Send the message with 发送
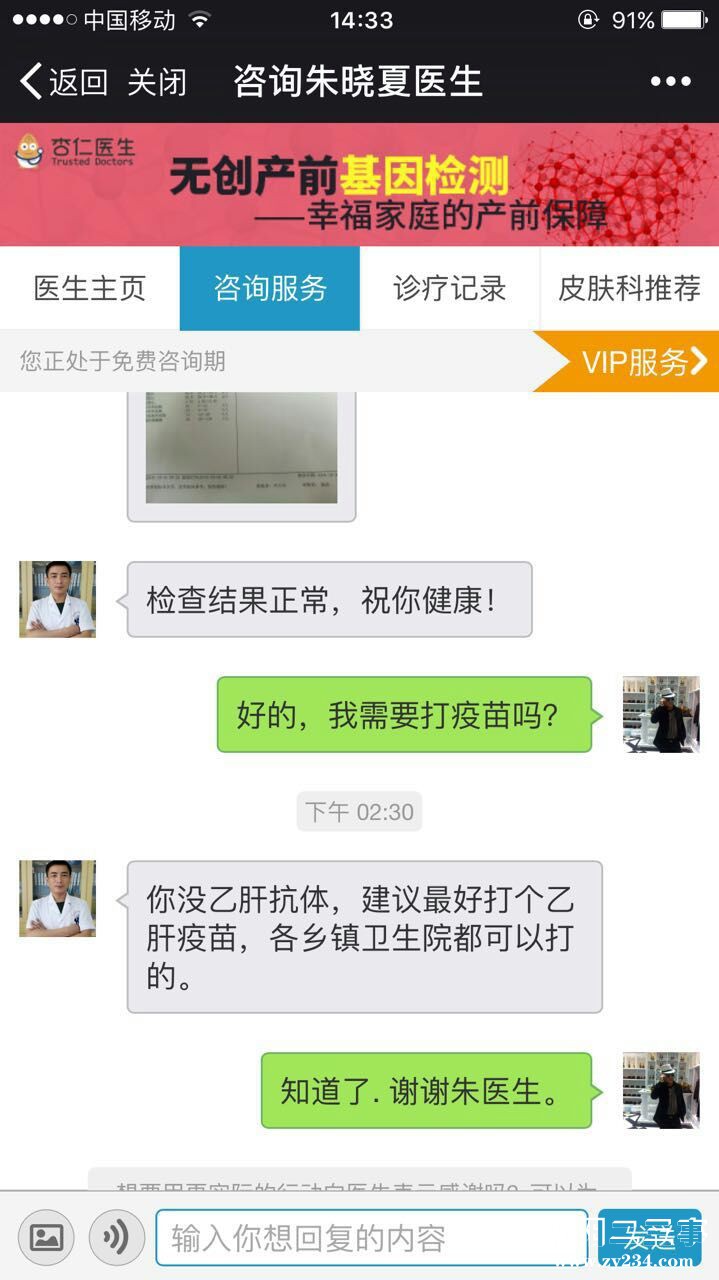The image size is (719, 1280). tap(650, 1238)
